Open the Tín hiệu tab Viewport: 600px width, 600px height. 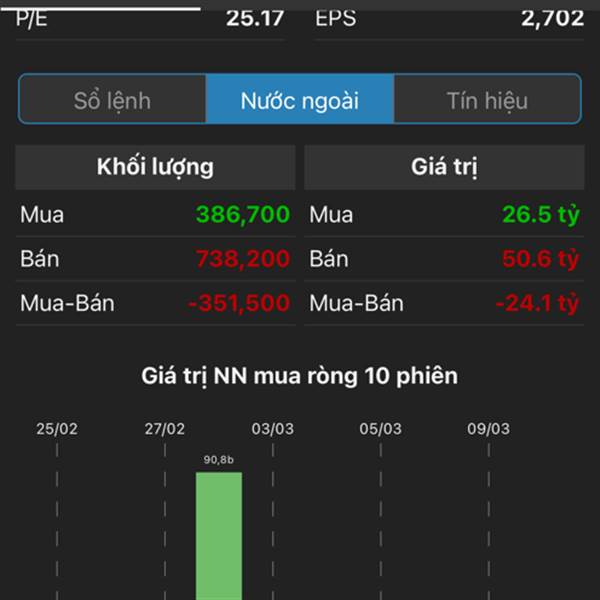pos(487,100)
